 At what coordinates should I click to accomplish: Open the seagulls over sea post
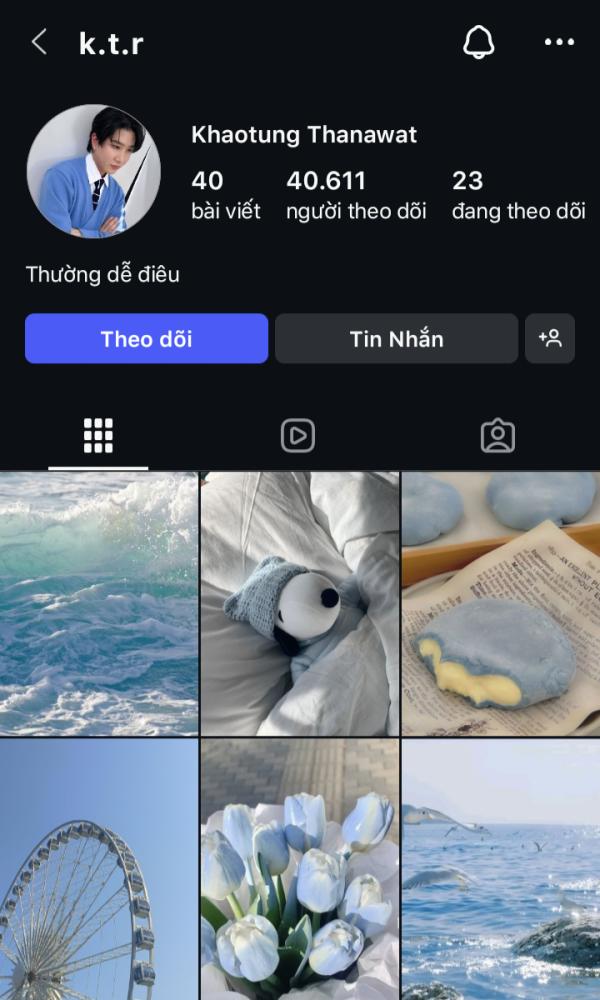point(501,869)
